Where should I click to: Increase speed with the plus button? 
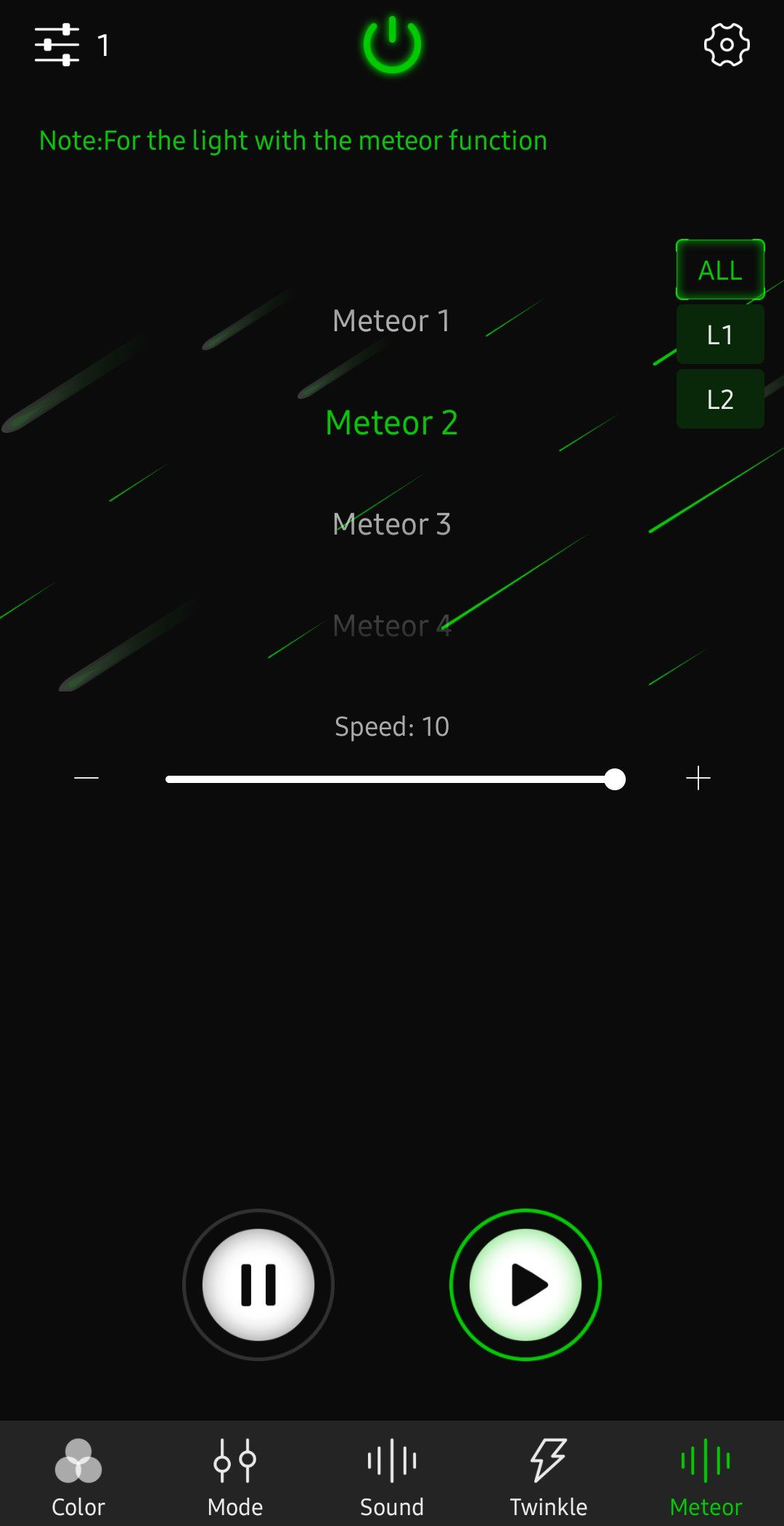[698, 779]
